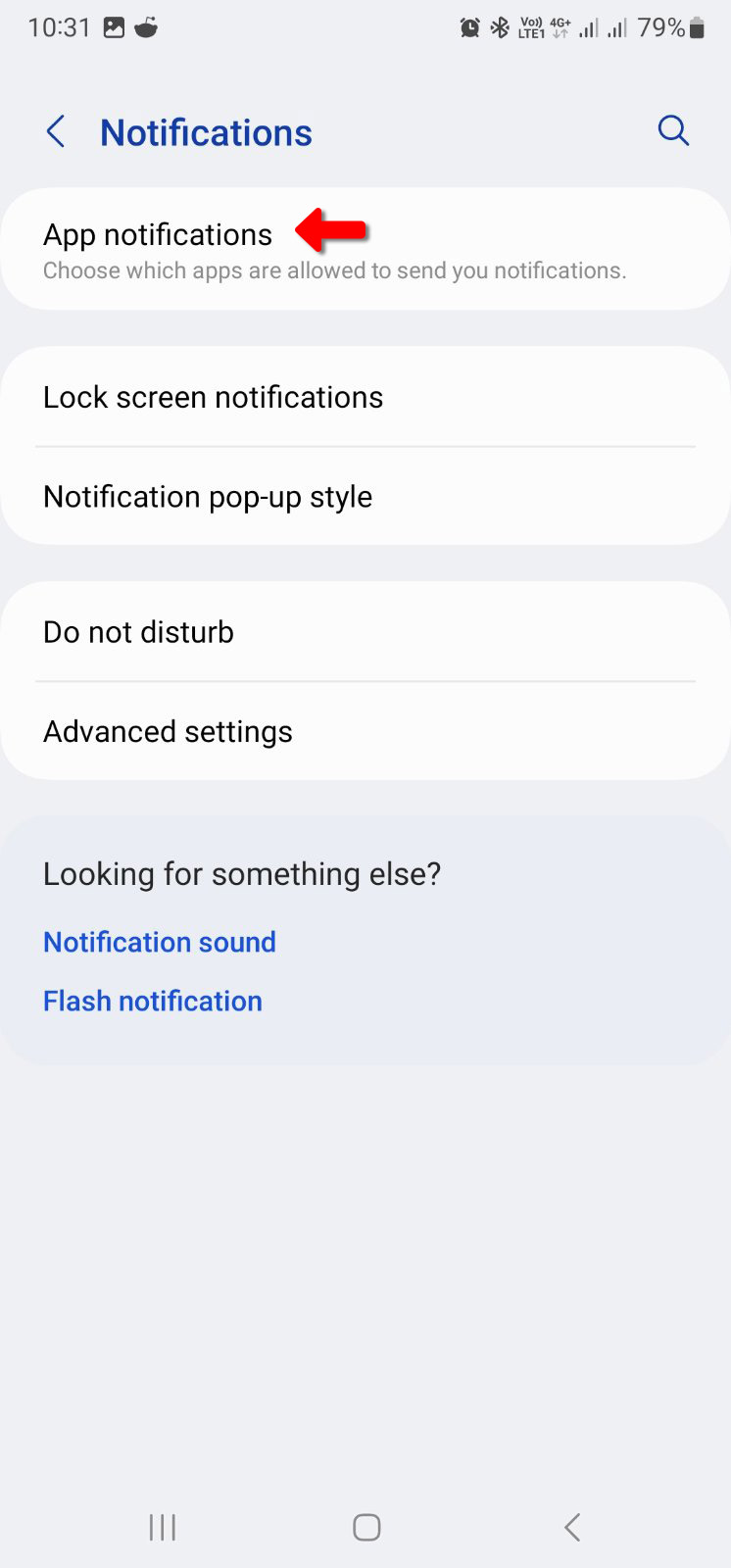The width and height of the screenshot is (731, 1568).
Task: Open the search icon in Notifications
Action: coord(673,130)
